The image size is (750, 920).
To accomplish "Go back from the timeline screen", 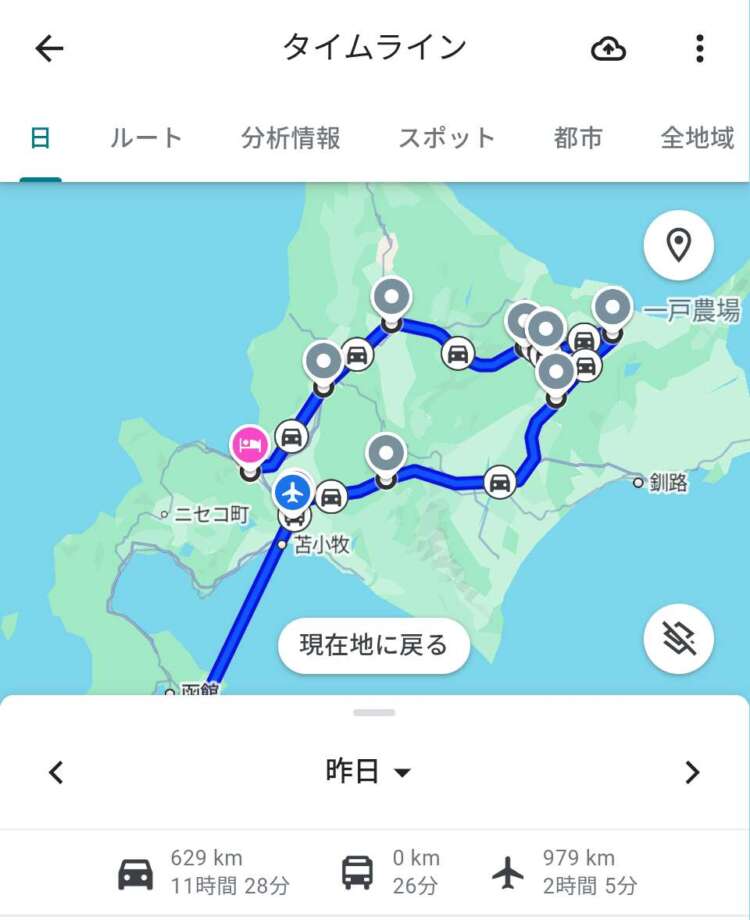I will tap(49, 48).
